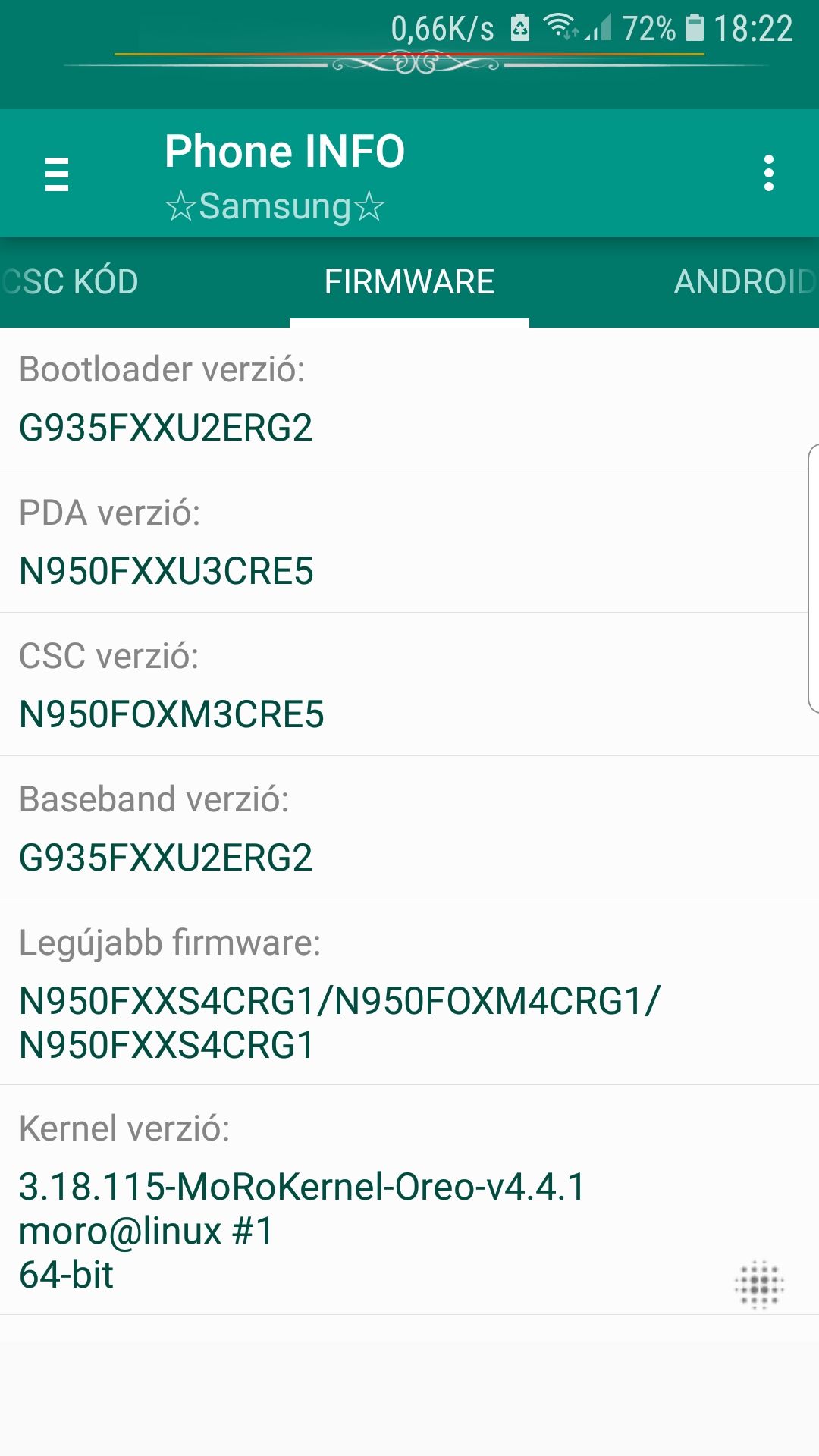Open the hamburger drawer menu
Viewport: 819px width, 1456px height.
click(57, 174)
